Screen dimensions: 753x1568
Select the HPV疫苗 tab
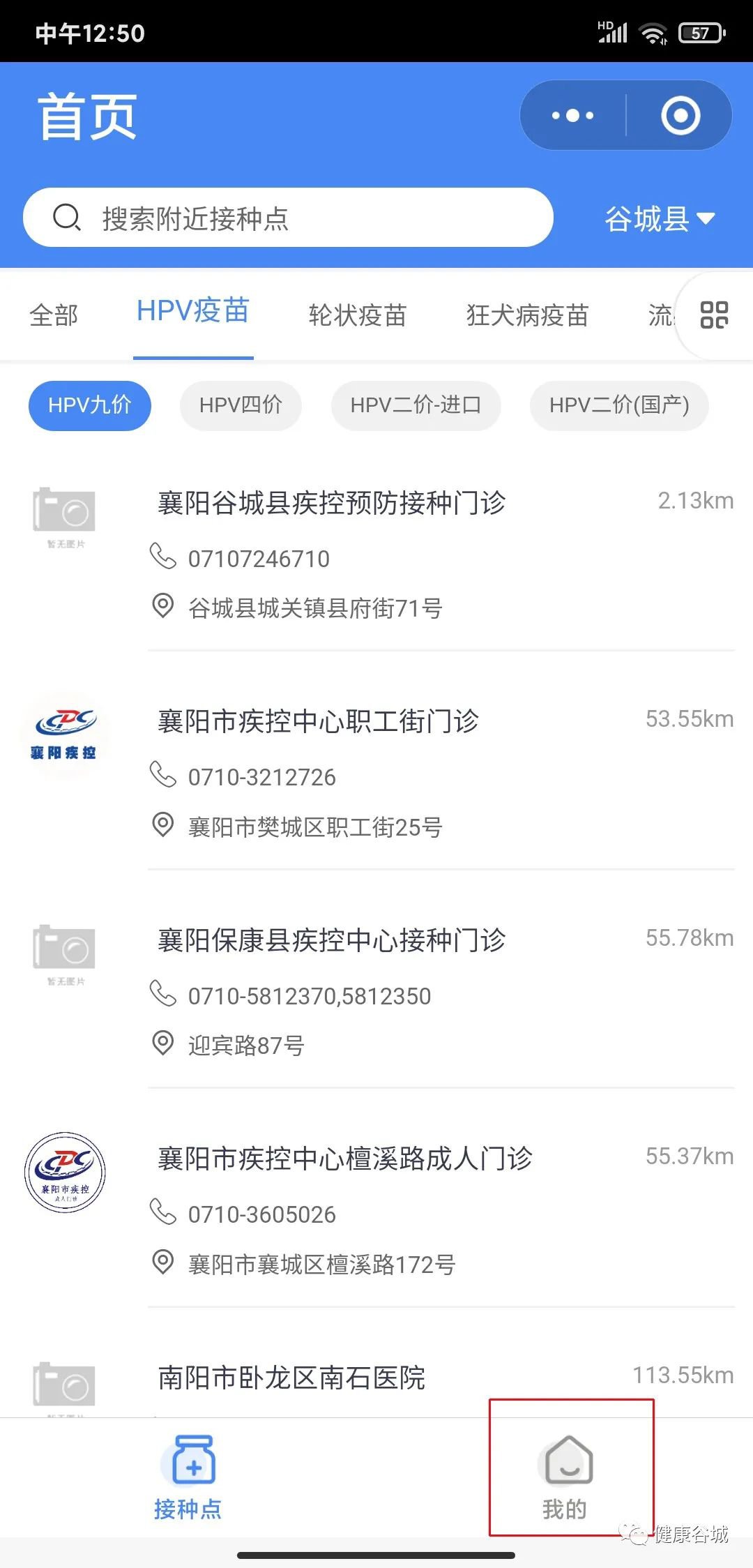[x=193, y=312]
